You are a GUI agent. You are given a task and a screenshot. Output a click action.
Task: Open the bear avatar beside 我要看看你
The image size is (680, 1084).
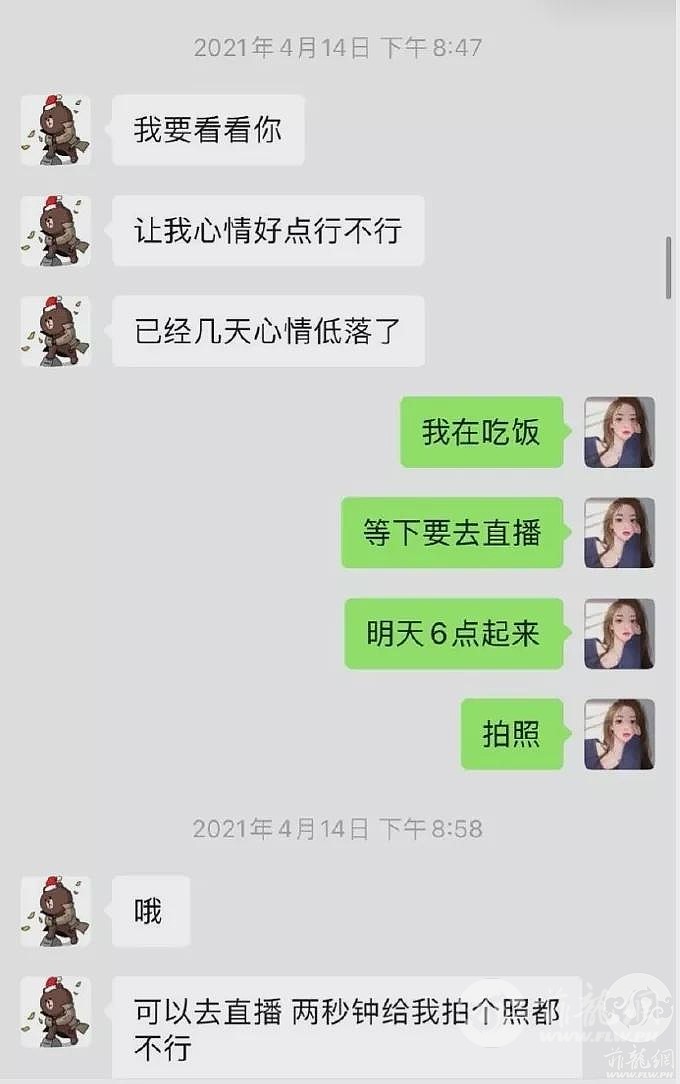click(x=56, y=130)
